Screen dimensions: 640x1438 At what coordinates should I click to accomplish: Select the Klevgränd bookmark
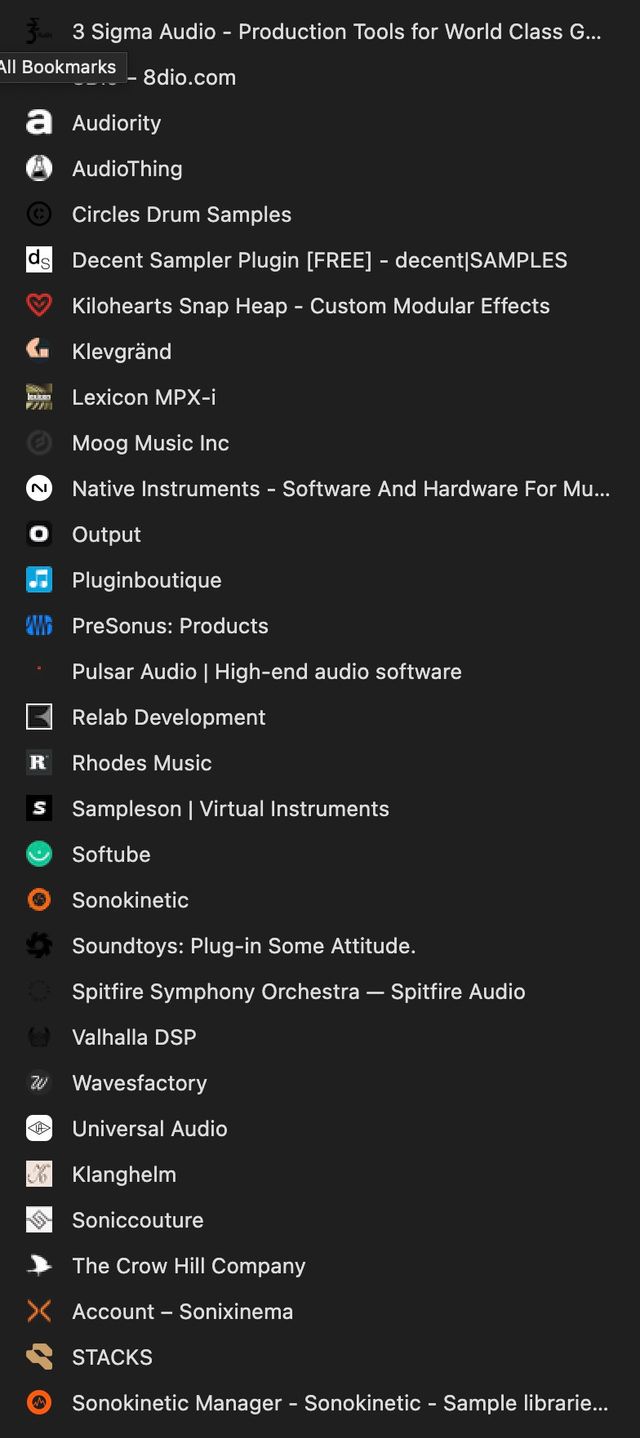tap(121, 352)
